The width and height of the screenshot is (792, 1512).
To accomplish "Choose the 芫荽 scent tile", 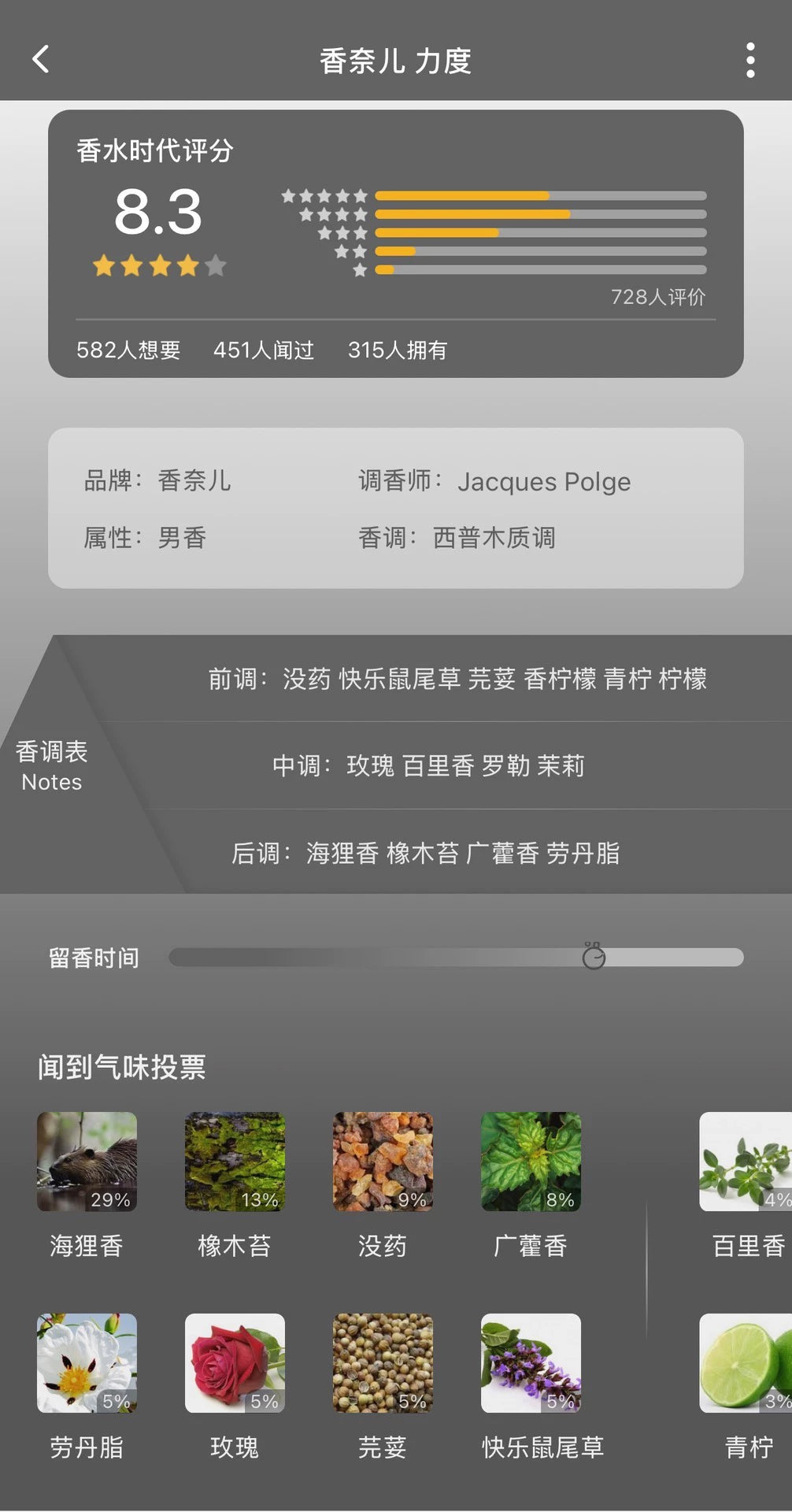I will coord(383,1363).
